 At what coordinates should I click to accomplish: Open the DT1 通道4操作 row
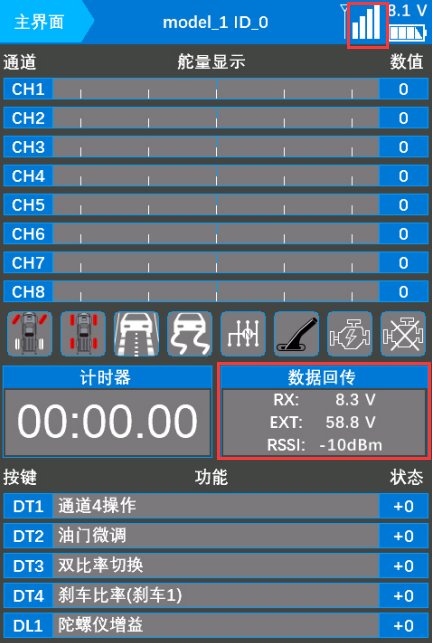point(216,506)
